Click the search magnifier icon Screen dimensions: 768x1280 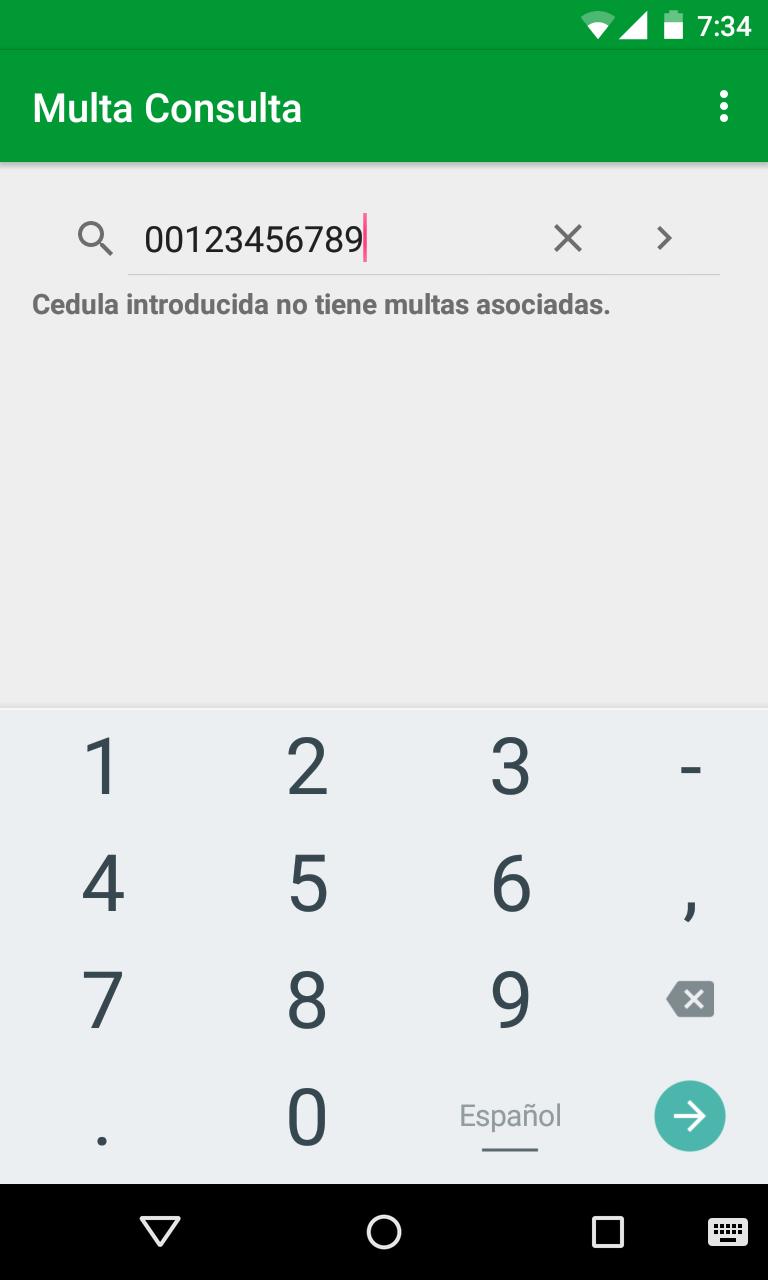95,238
